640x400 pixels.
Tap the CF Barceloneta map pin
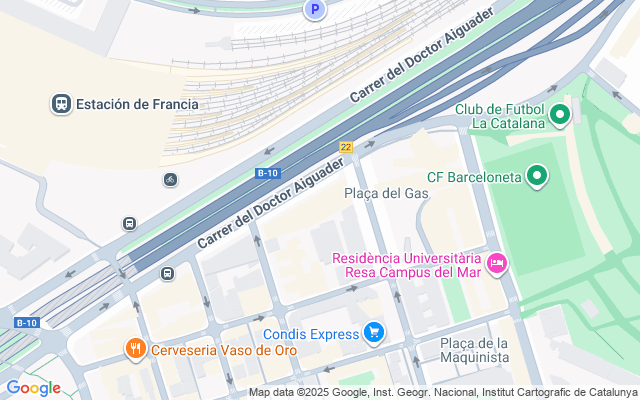point(537,176)
